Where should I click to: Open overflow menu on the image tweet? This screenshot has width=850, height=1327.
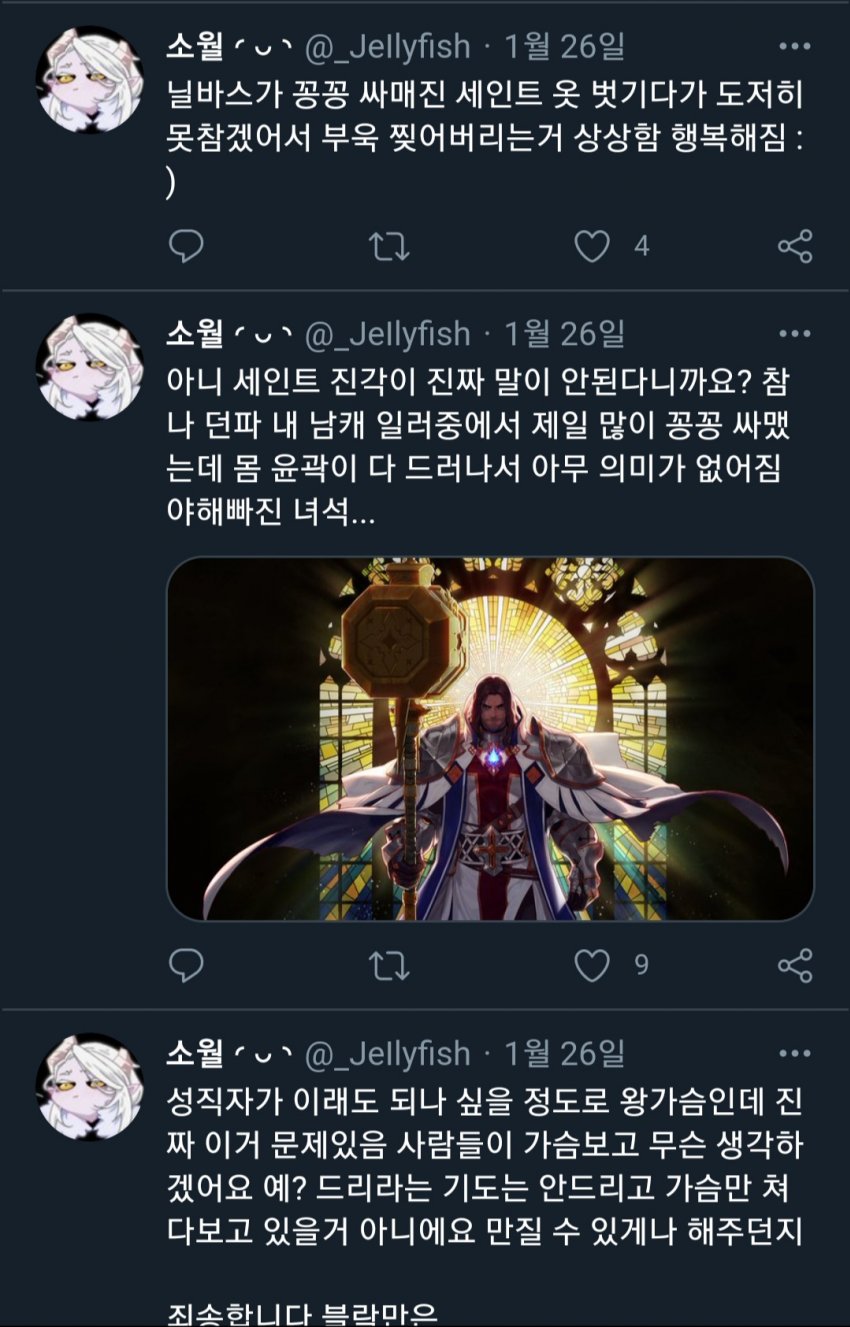click(x=795, y=334)
